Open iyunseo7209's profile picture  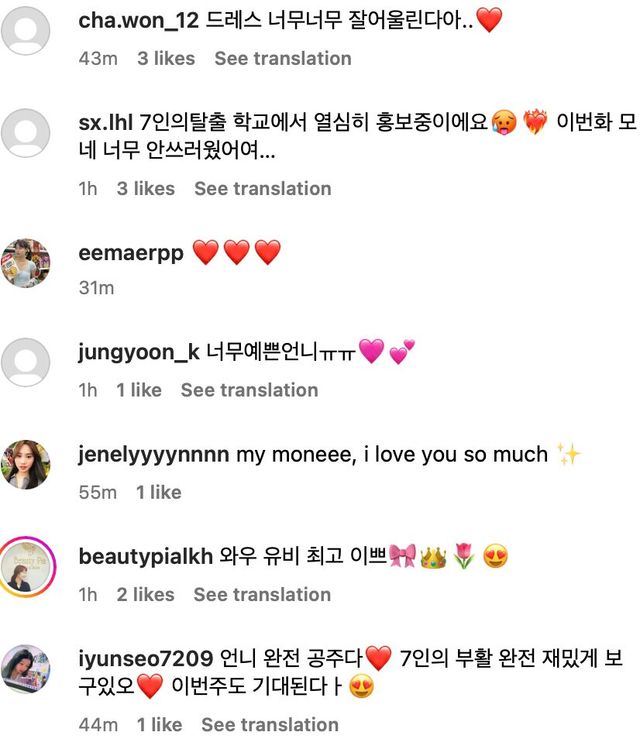pos(26,669)
